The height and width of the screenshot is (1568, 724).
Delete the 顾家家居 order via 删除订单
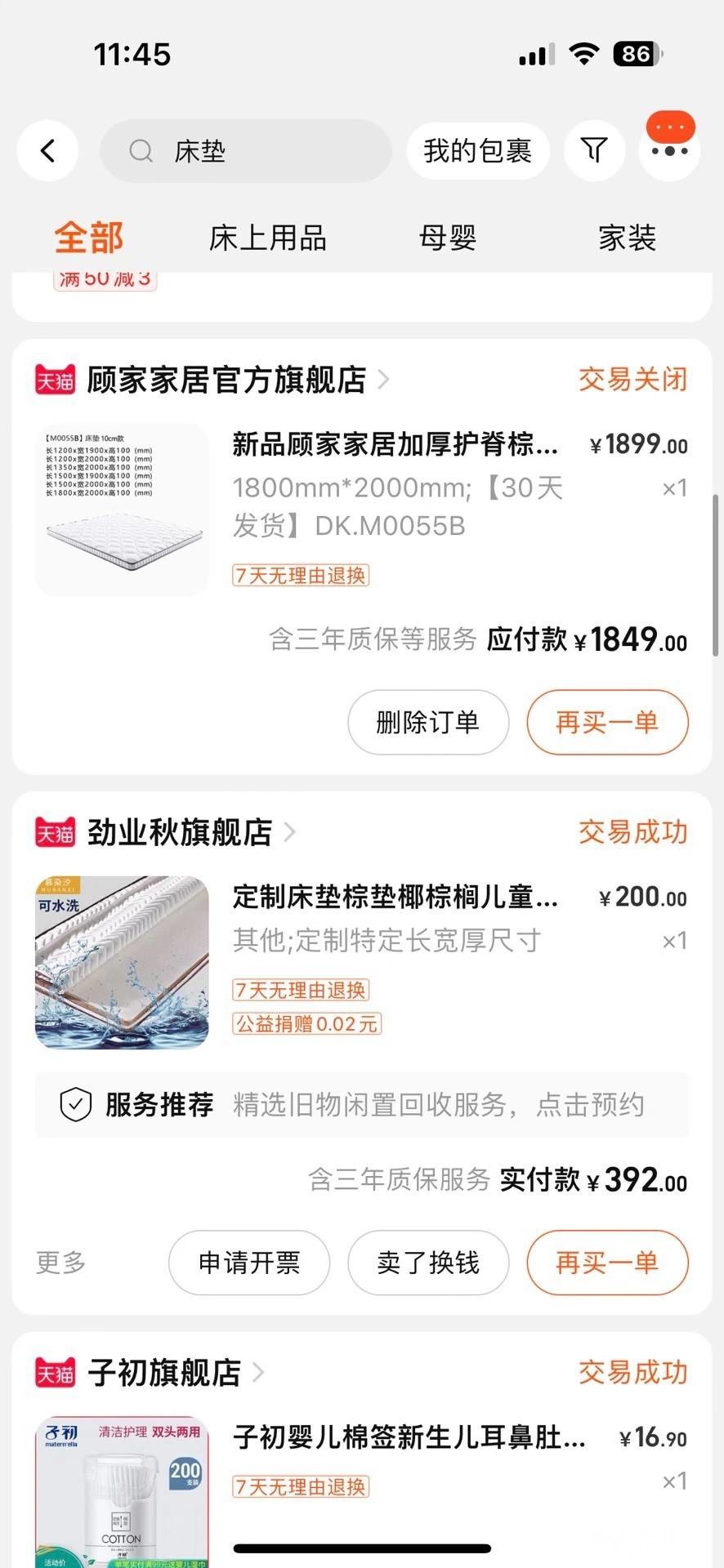(x=428, y=723)
